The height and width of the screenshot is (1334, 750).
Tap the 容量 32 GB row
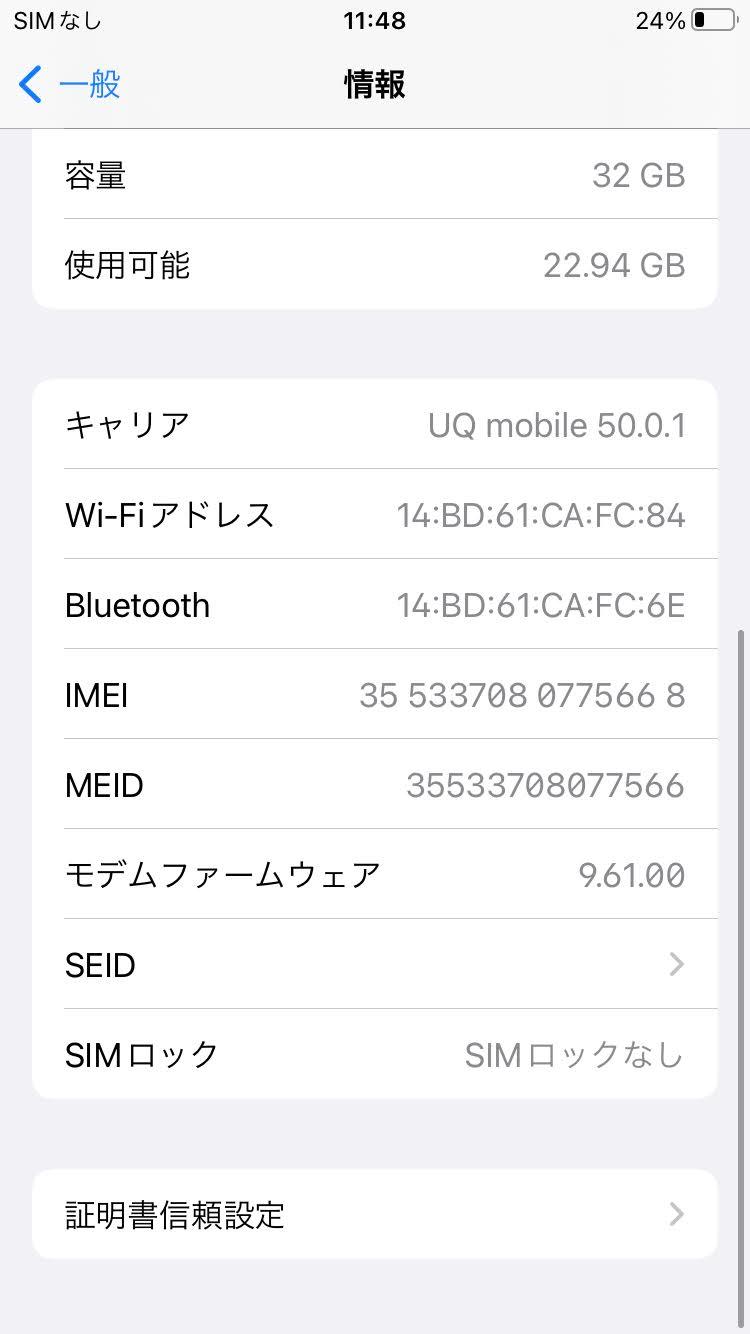pos(375,175)
